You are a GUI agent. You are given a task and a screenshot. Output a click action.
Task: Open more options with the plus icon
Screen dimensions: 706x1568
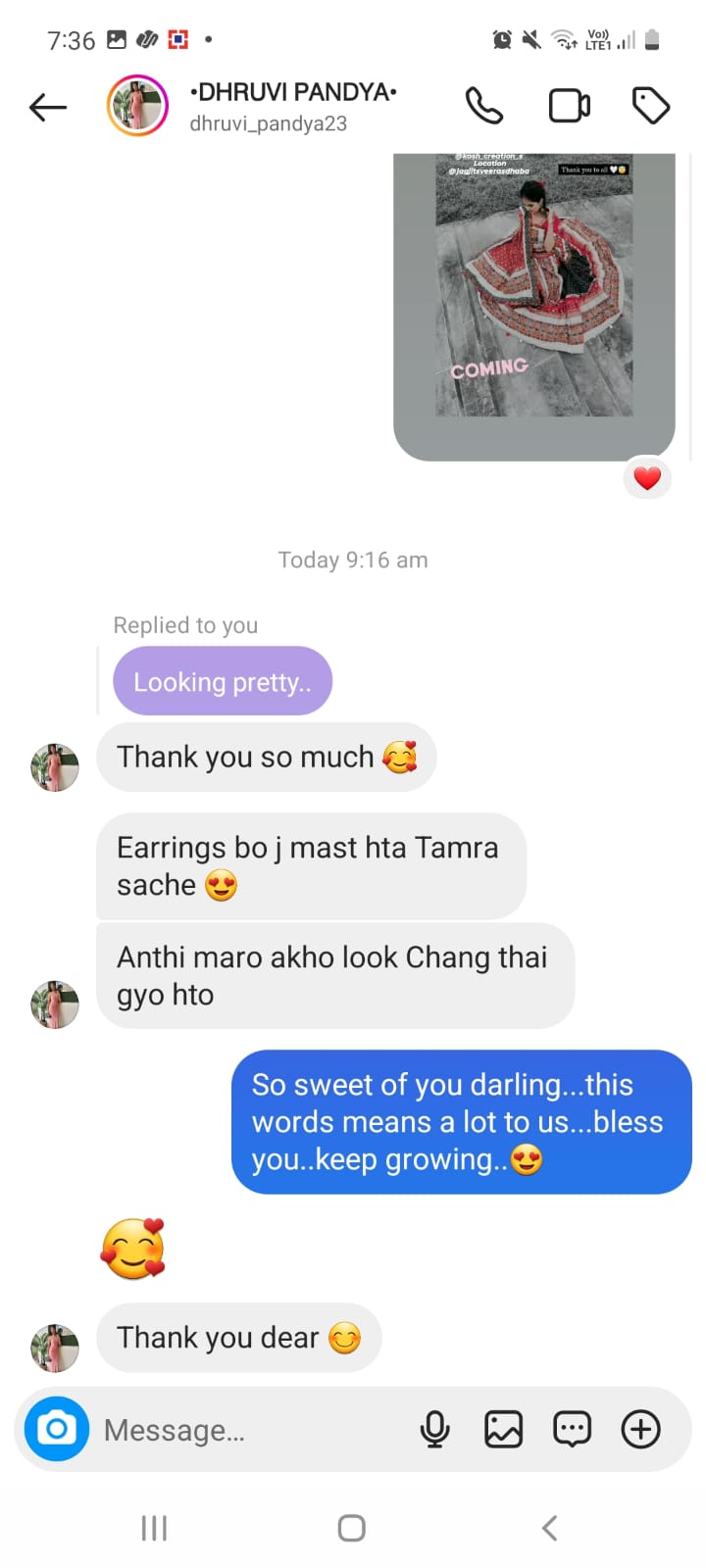coord(640,1430)
